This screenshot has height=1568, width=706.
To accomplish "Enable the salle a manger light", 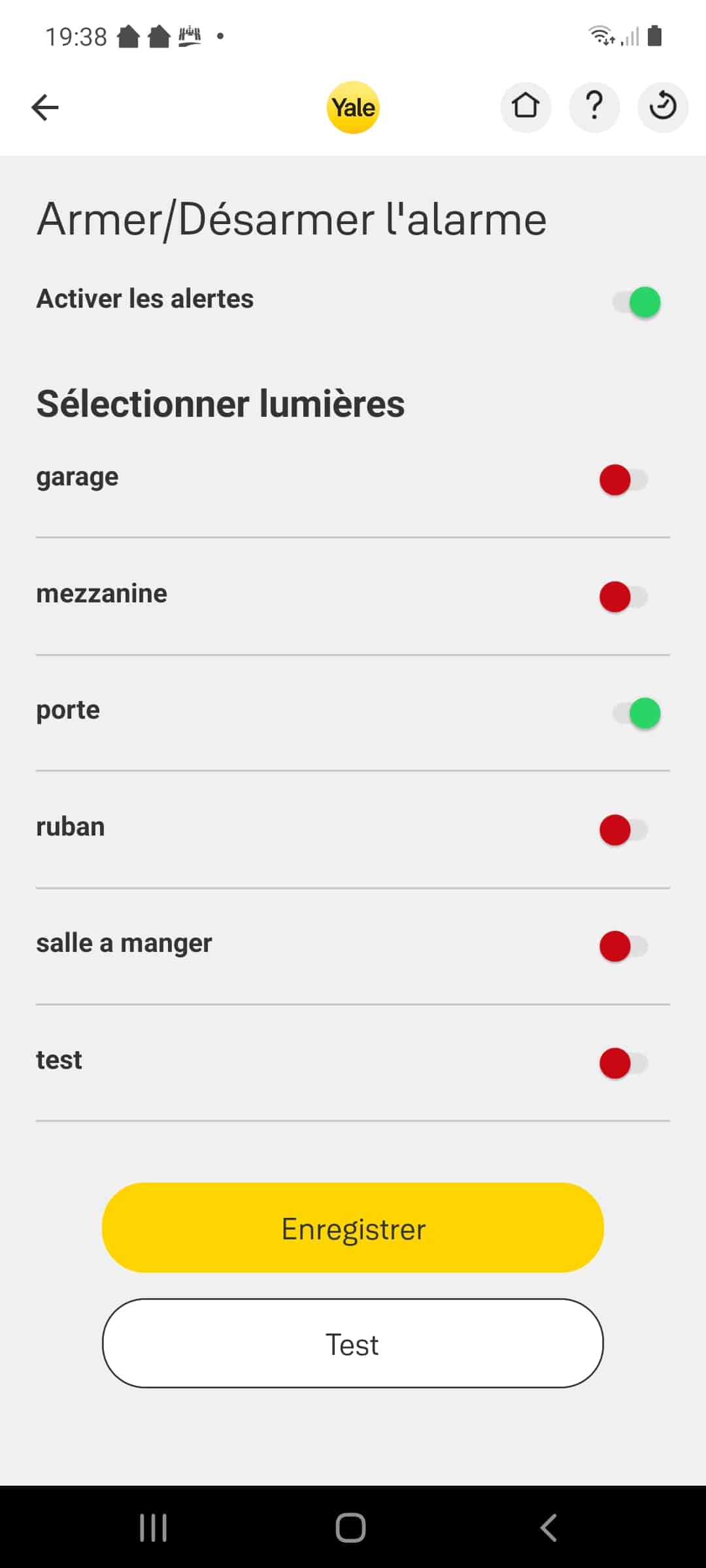I will (624, 947).
